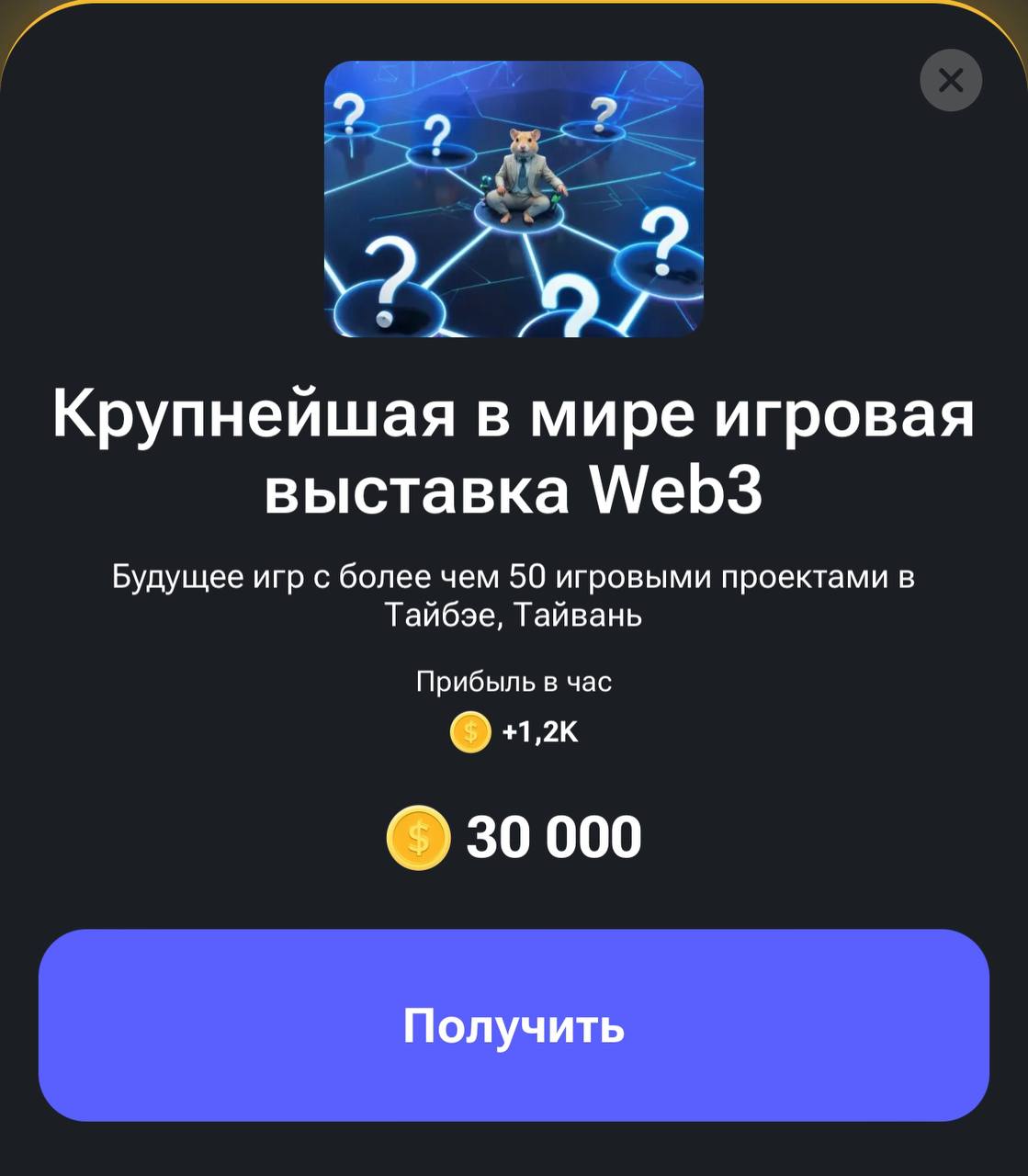This screenshot has width=1028, height=1176.
Task: Tap the Получить button
Action: pyautogui.click(x=514, y=1024)
